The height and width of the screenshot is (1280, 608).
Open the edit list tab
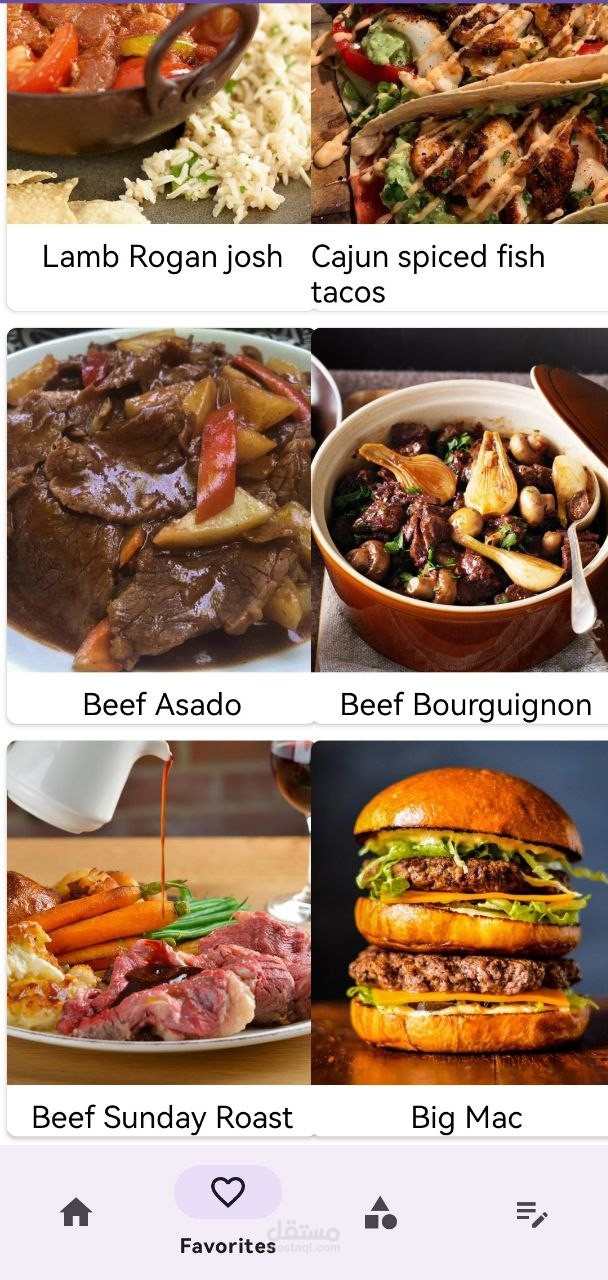pos(532,1213)
